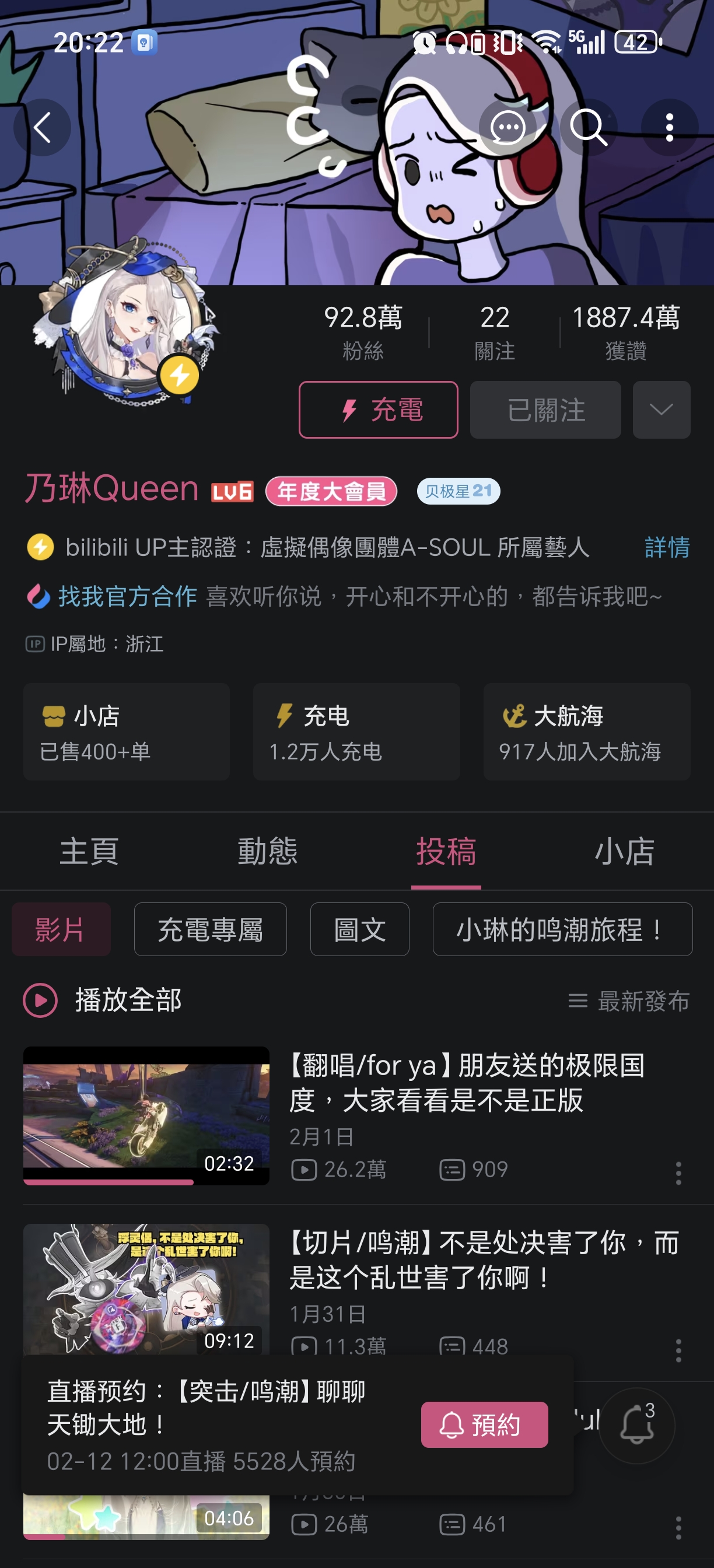Open search on the profile header
714x1568 pixels.
tap(588, 128)
